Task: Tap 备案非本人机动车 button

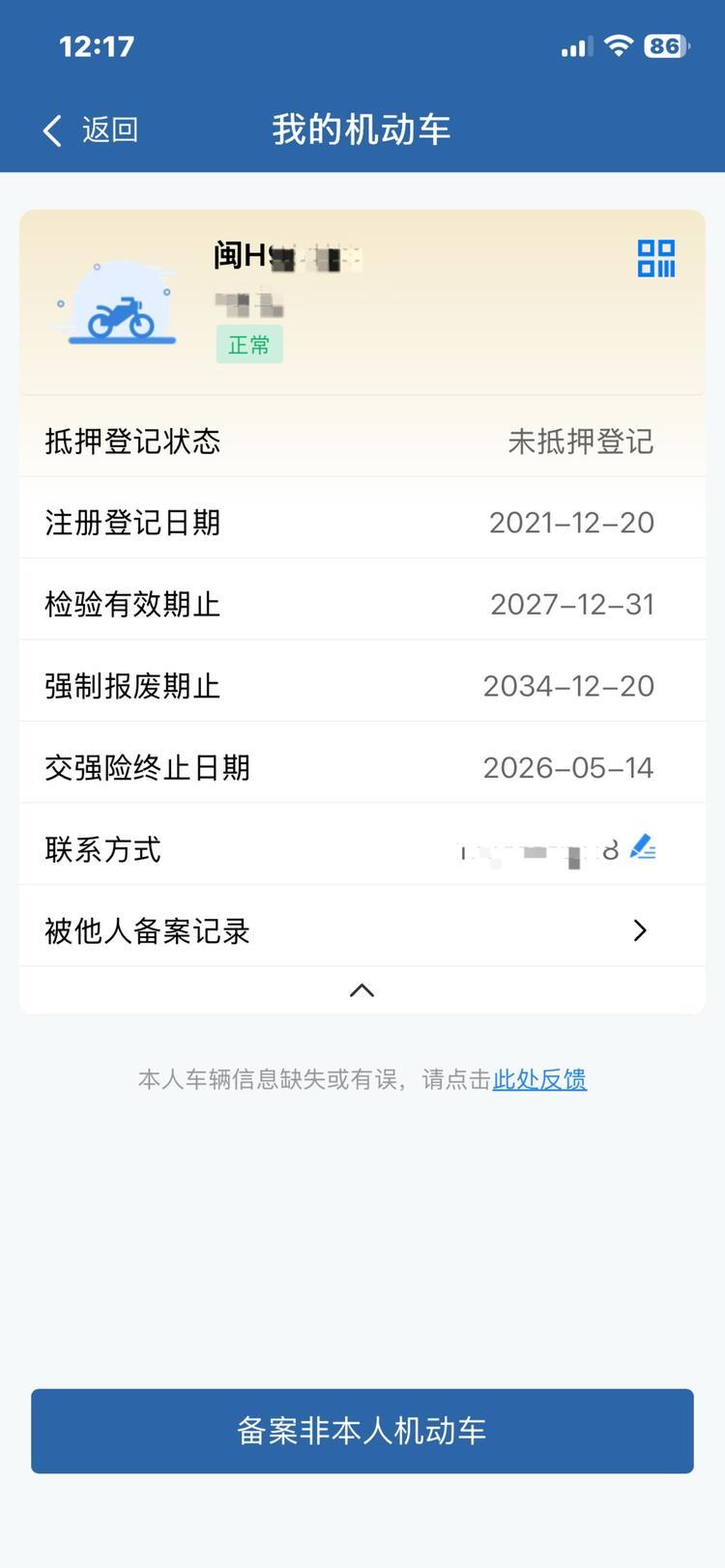Action: coord(362,1431)
